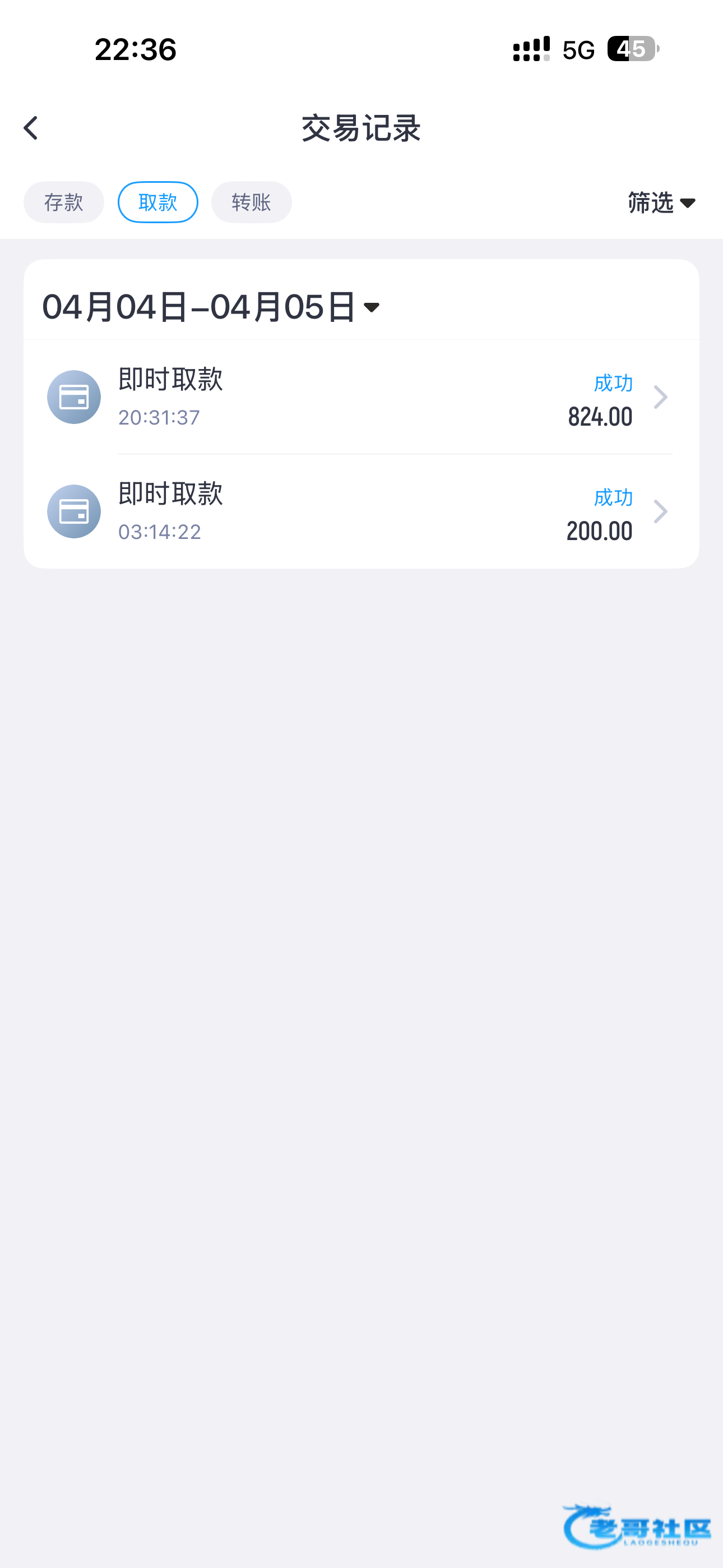Open the 824.00 withdrawal record
The image size is (723, 1568).
[x=361, y=397]
